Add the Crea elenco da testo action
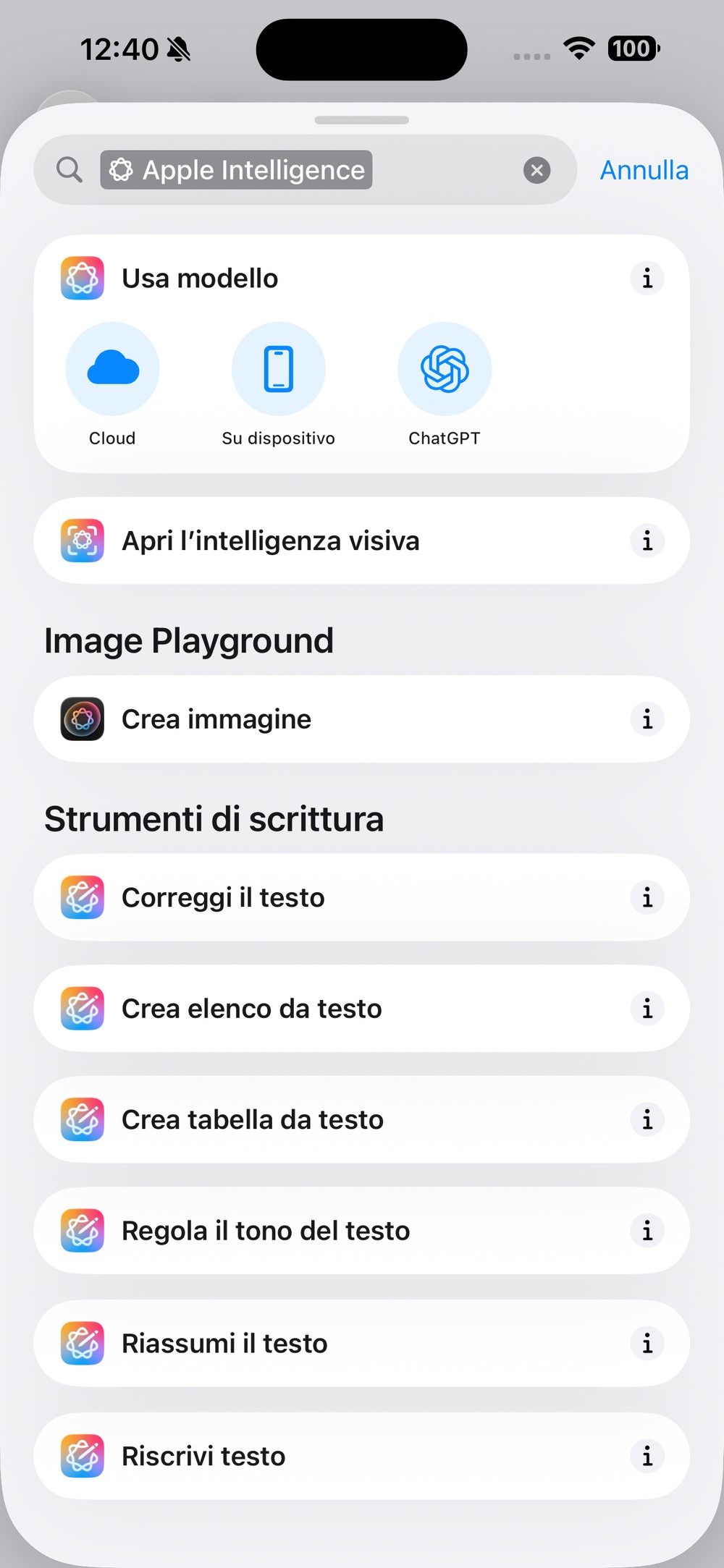 (x=361, y=1009)
